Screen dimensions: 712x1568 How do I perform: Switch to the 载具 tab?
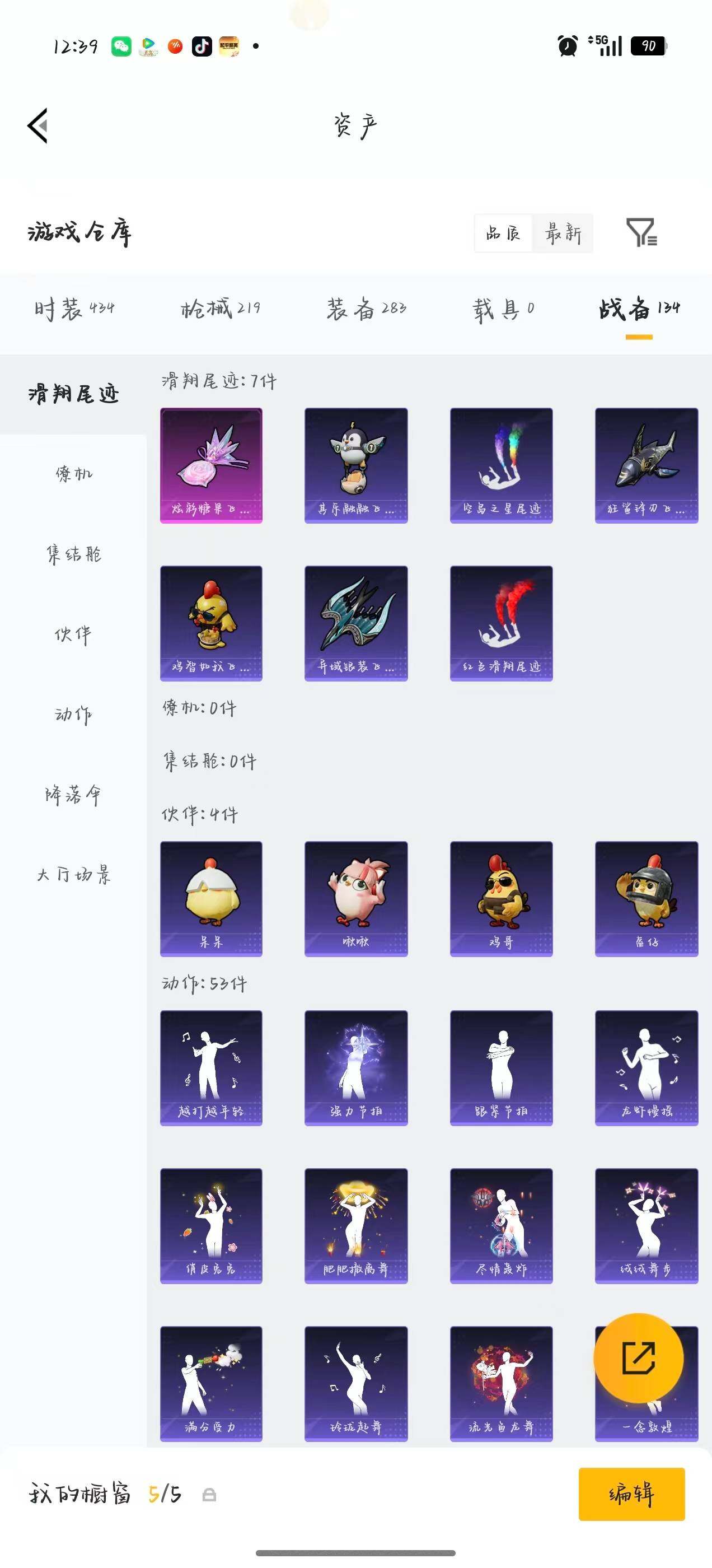(504, 309)
